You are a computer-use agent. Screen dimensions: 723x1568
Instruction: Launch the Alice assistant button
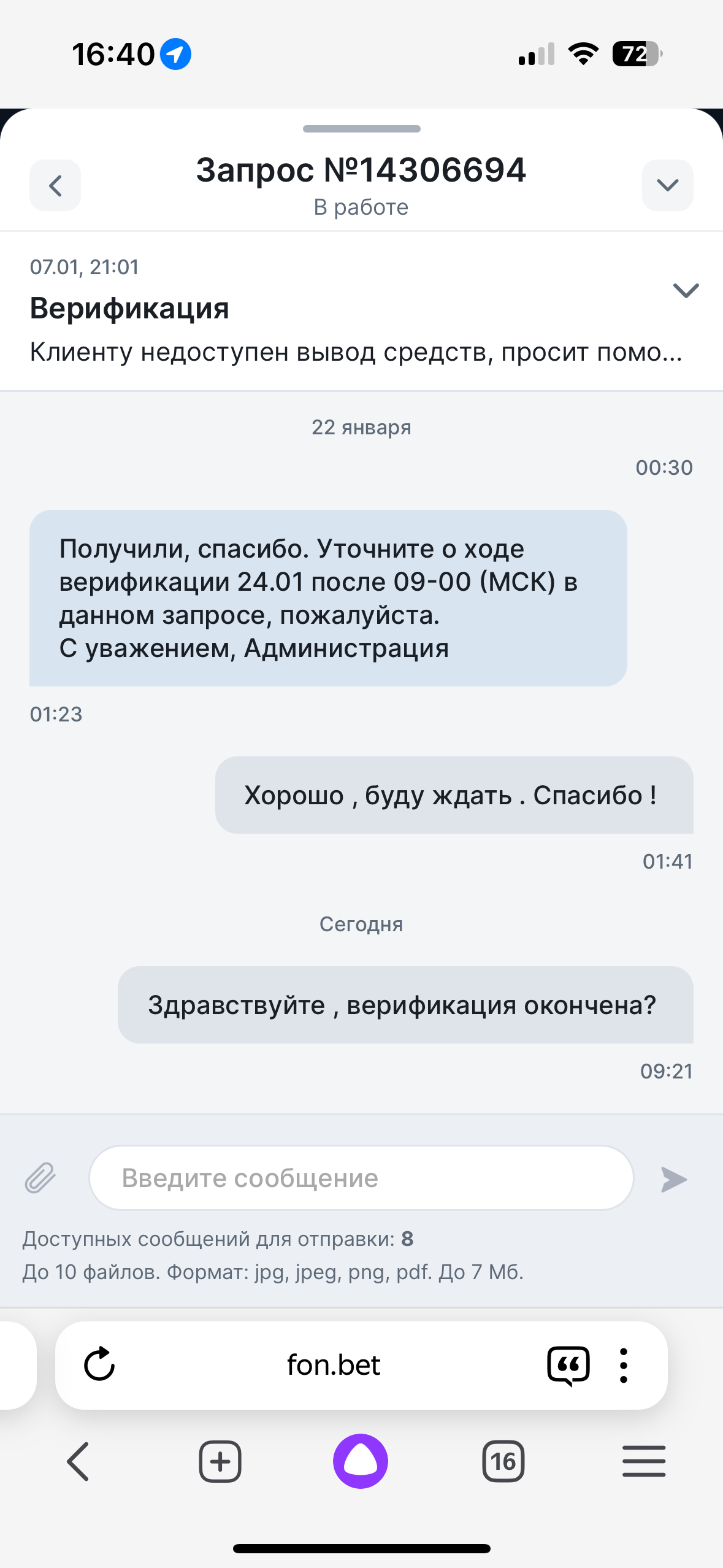361,1461
